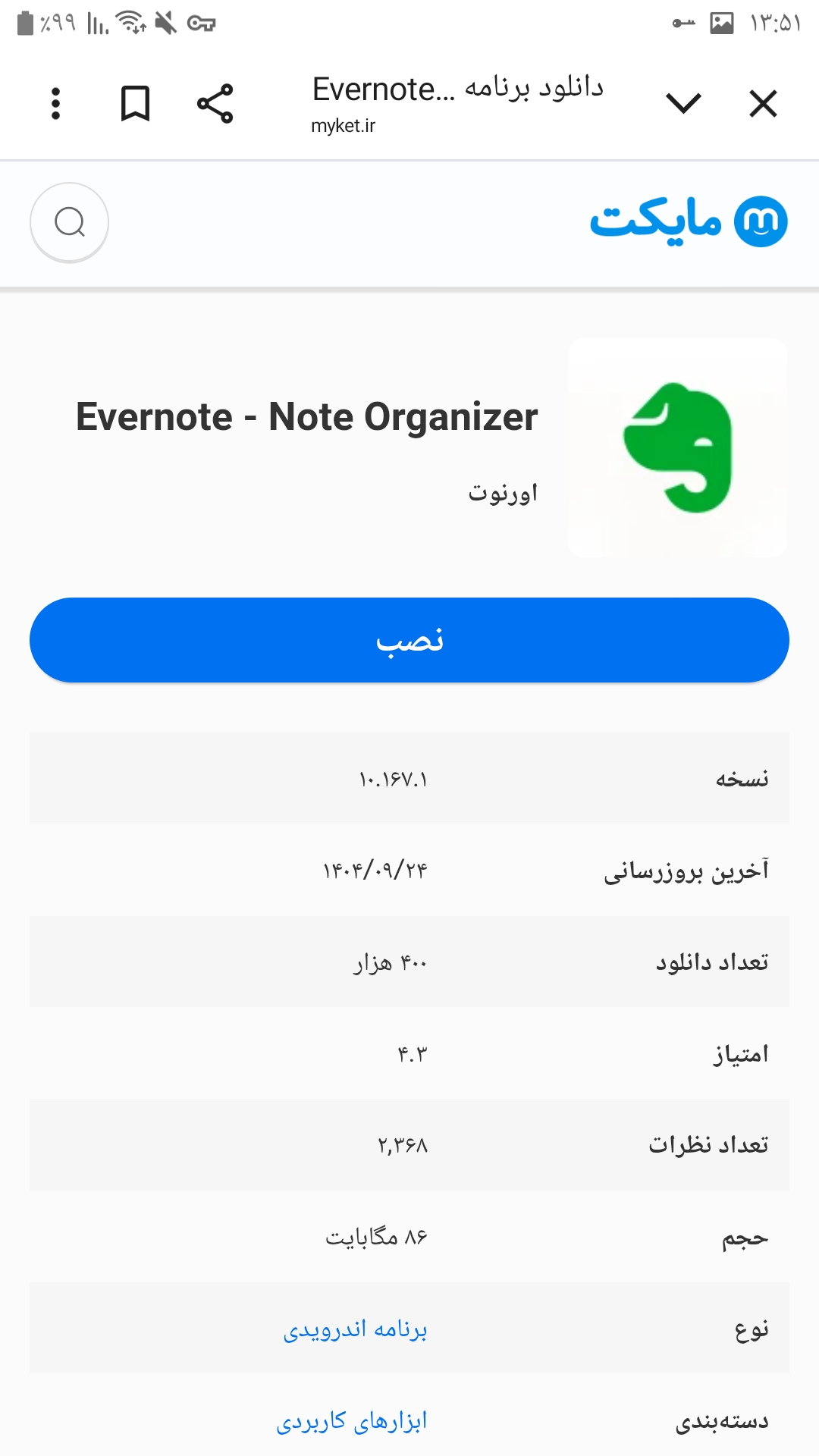819x1456 pixels.
Task: Open the برنامه اندرویدی type link
Action: pos(355,1329)
